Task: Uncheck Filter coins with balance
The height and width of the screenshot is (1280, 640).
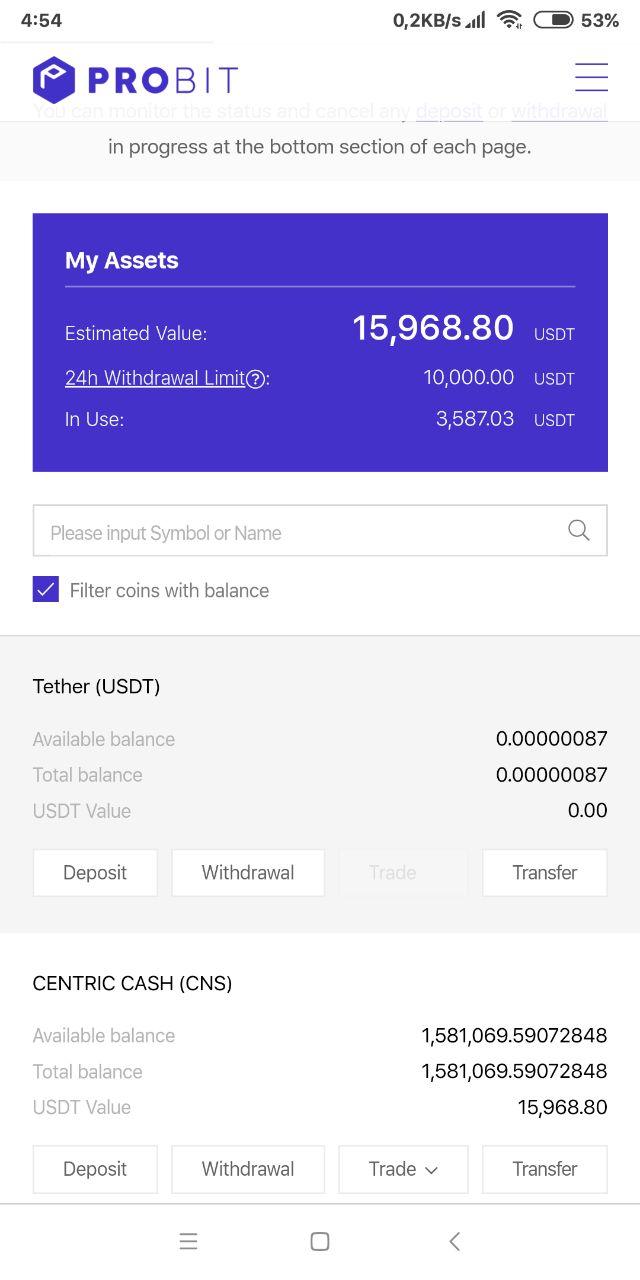Action: 46,590
